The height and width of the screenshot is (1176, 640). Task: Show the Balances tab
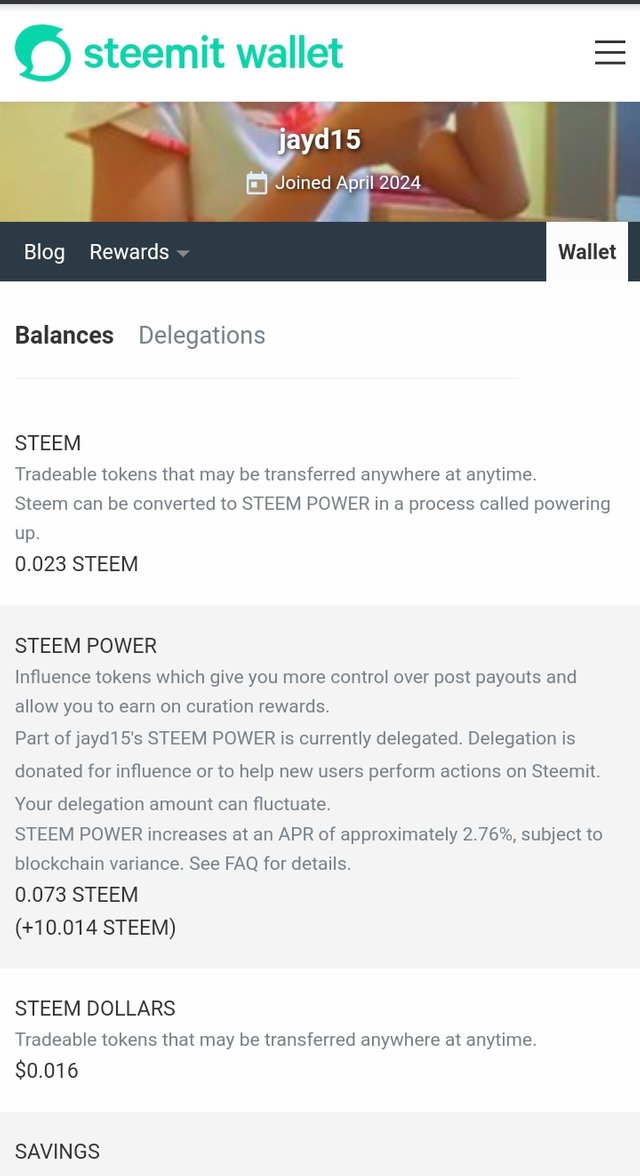coord(64,335)
